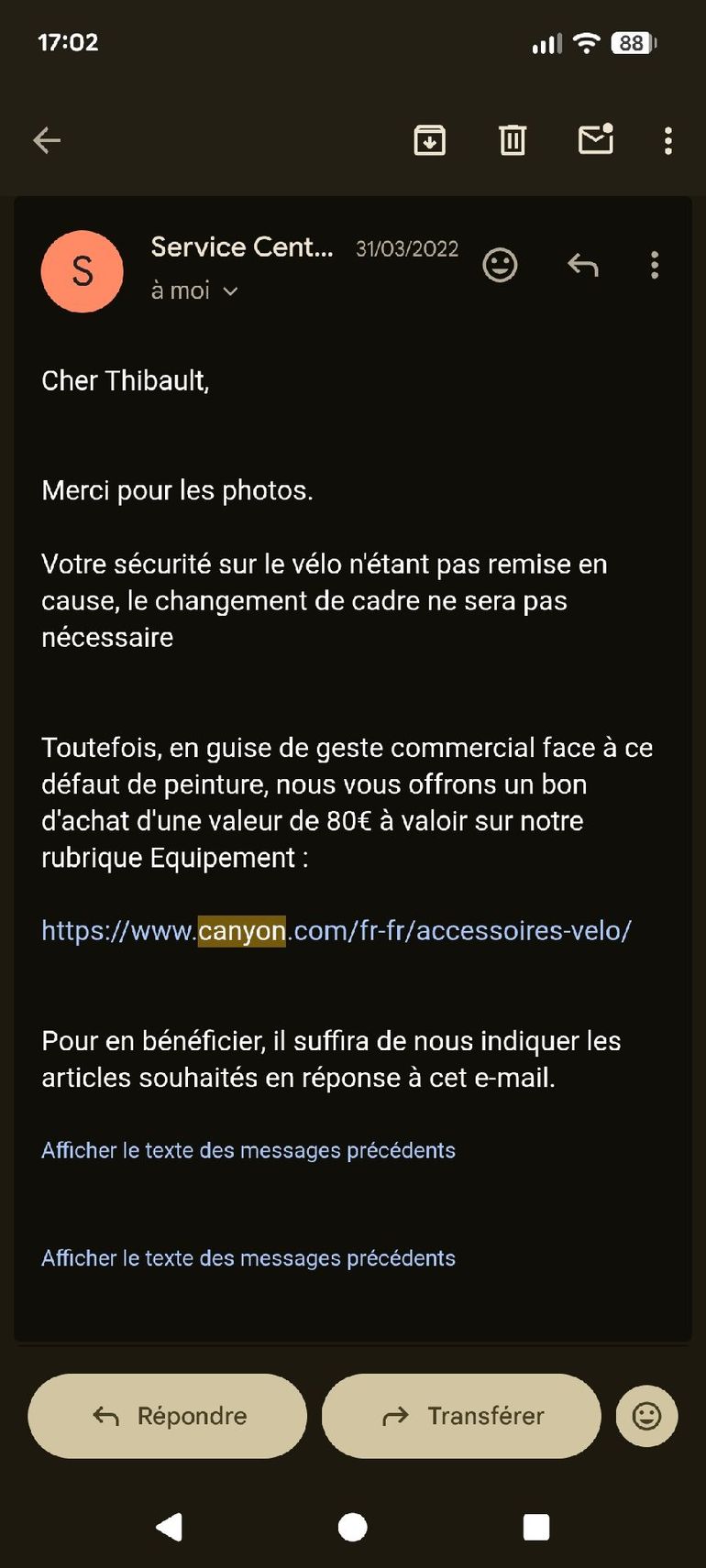
Task: Forward the email with Transférer
Action: click(x=461, y=1416)
